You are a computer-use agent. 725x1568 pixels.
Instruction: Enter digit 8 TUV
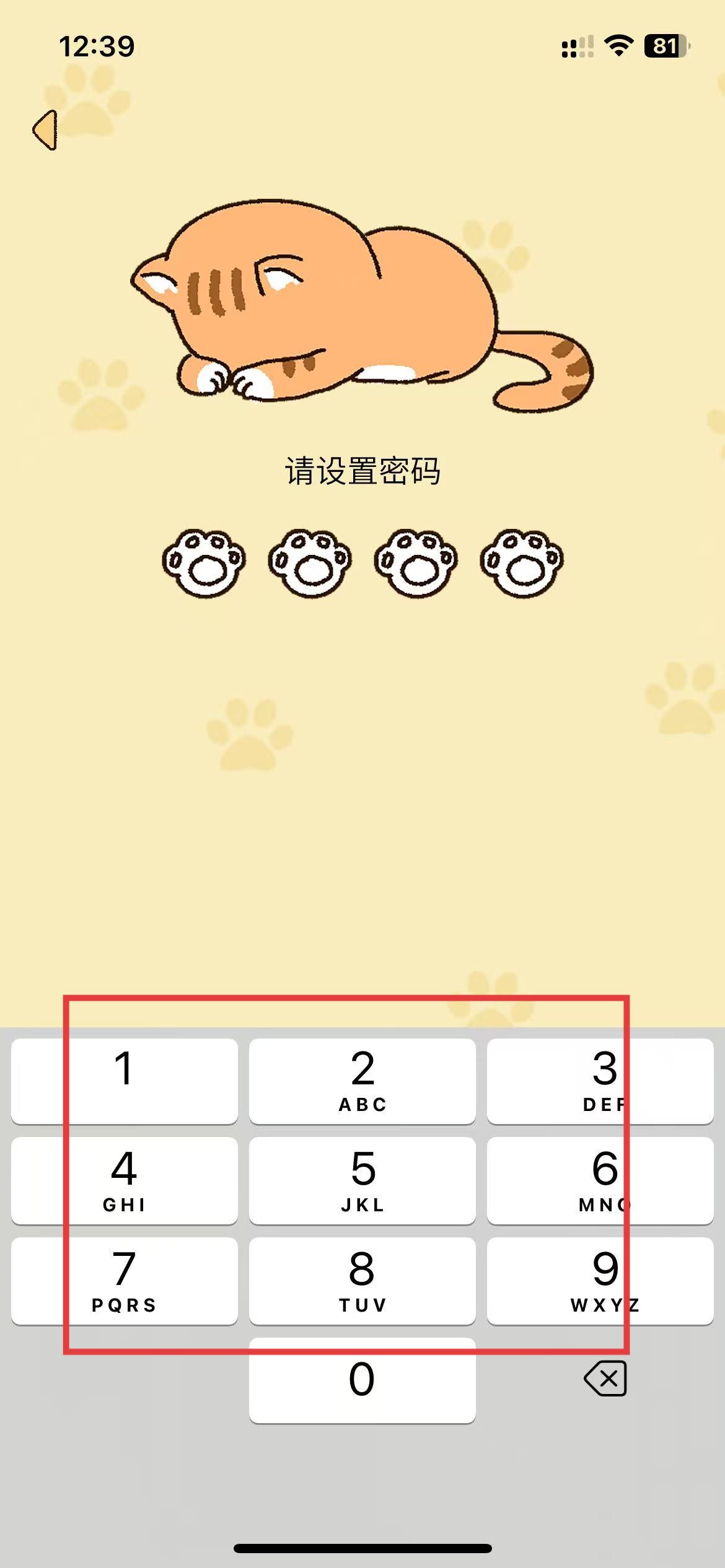click(x=362, y=1281)
